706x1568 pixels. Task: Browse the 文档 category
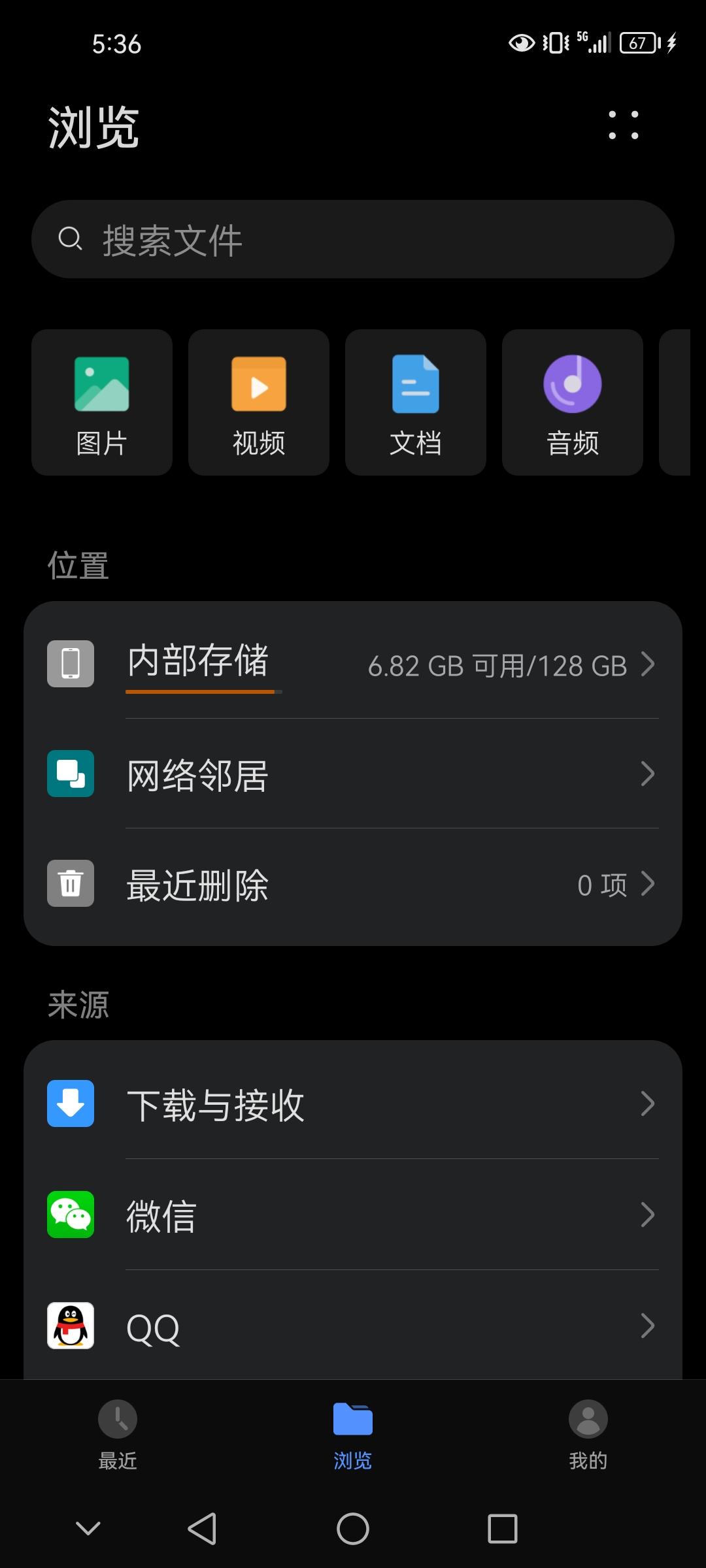tap(416, 402)
